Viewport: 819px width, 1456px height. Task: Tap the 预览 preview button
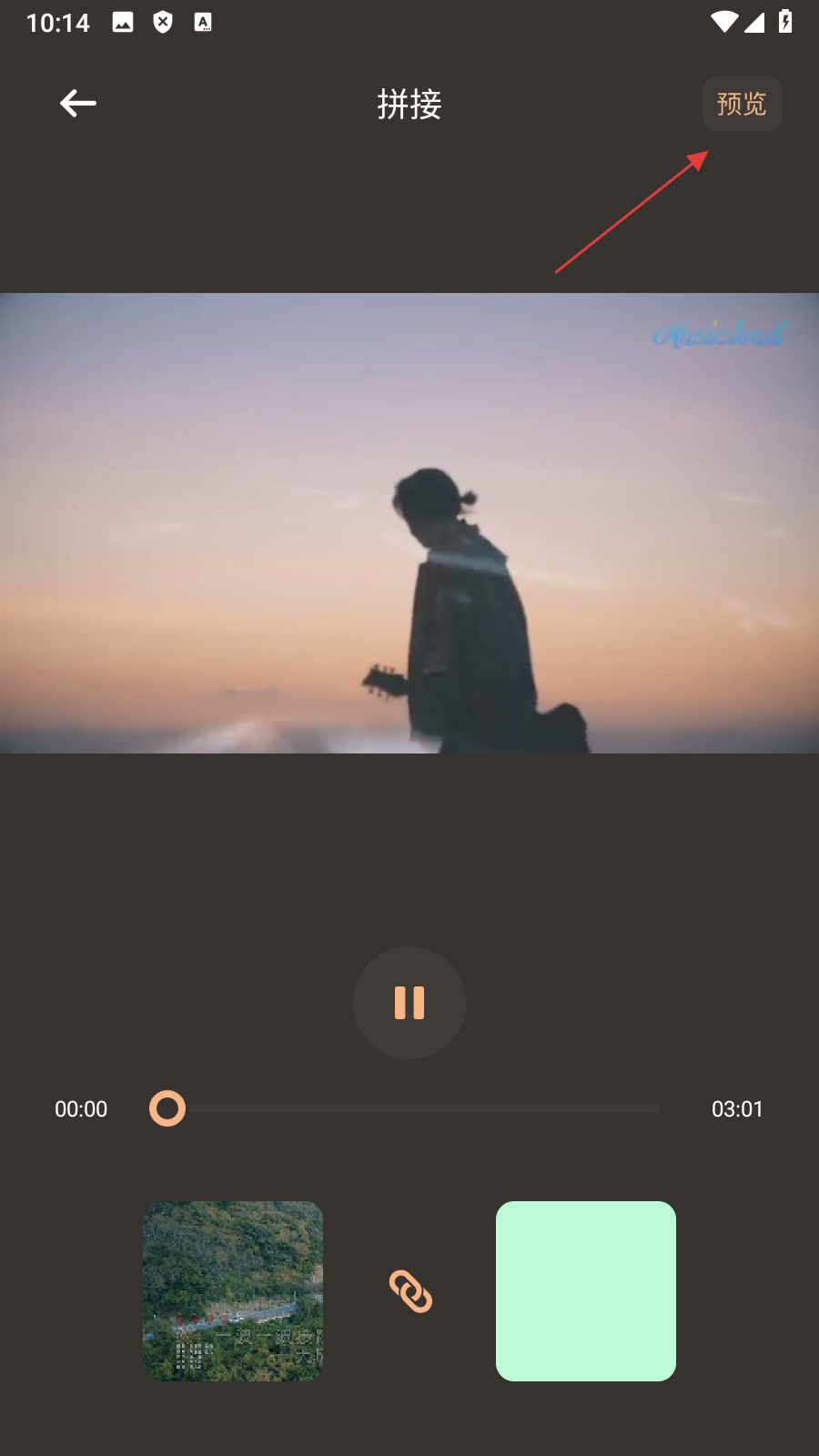coord(742,104)
